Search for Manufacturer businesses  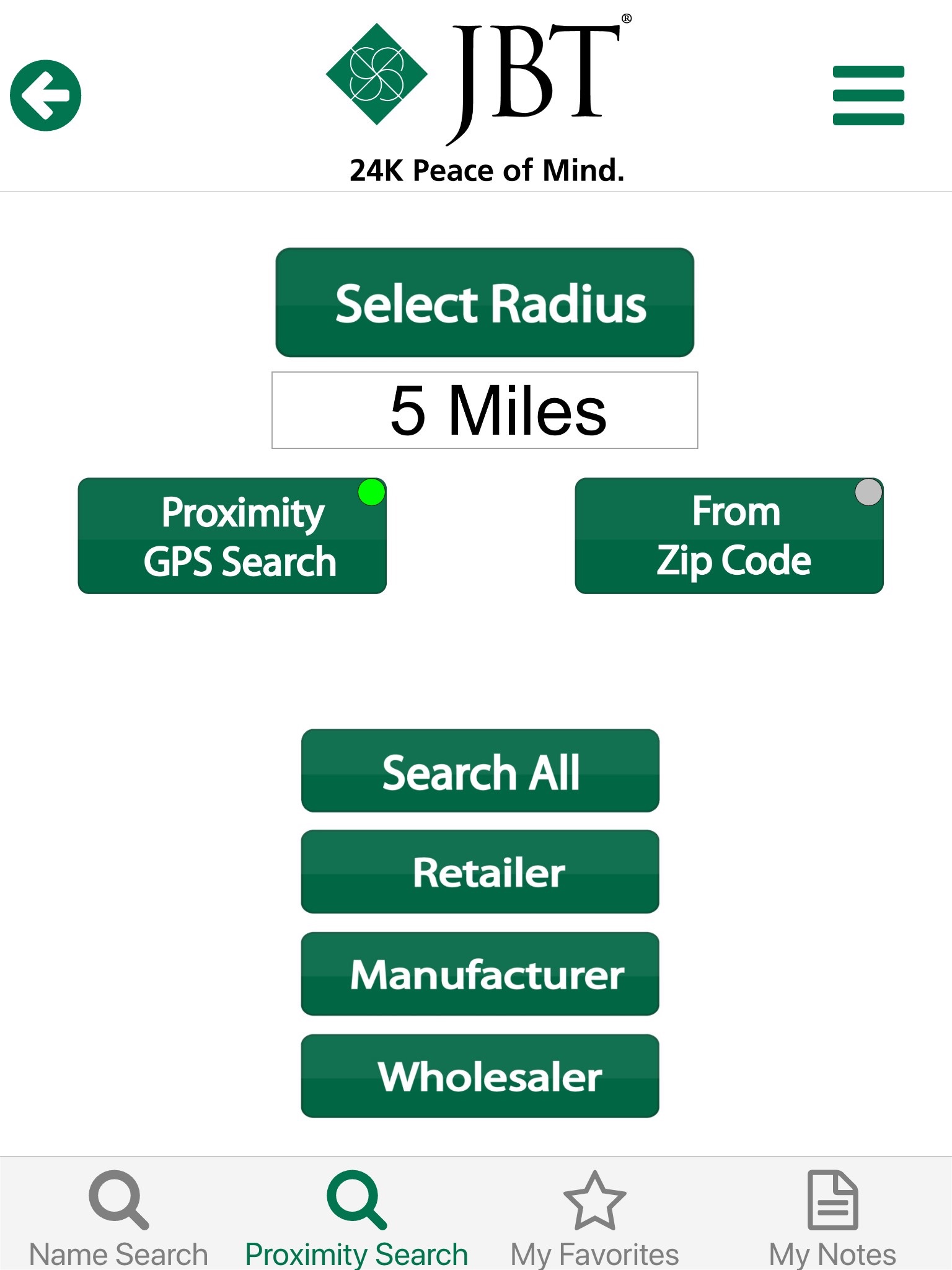(480, 974)
